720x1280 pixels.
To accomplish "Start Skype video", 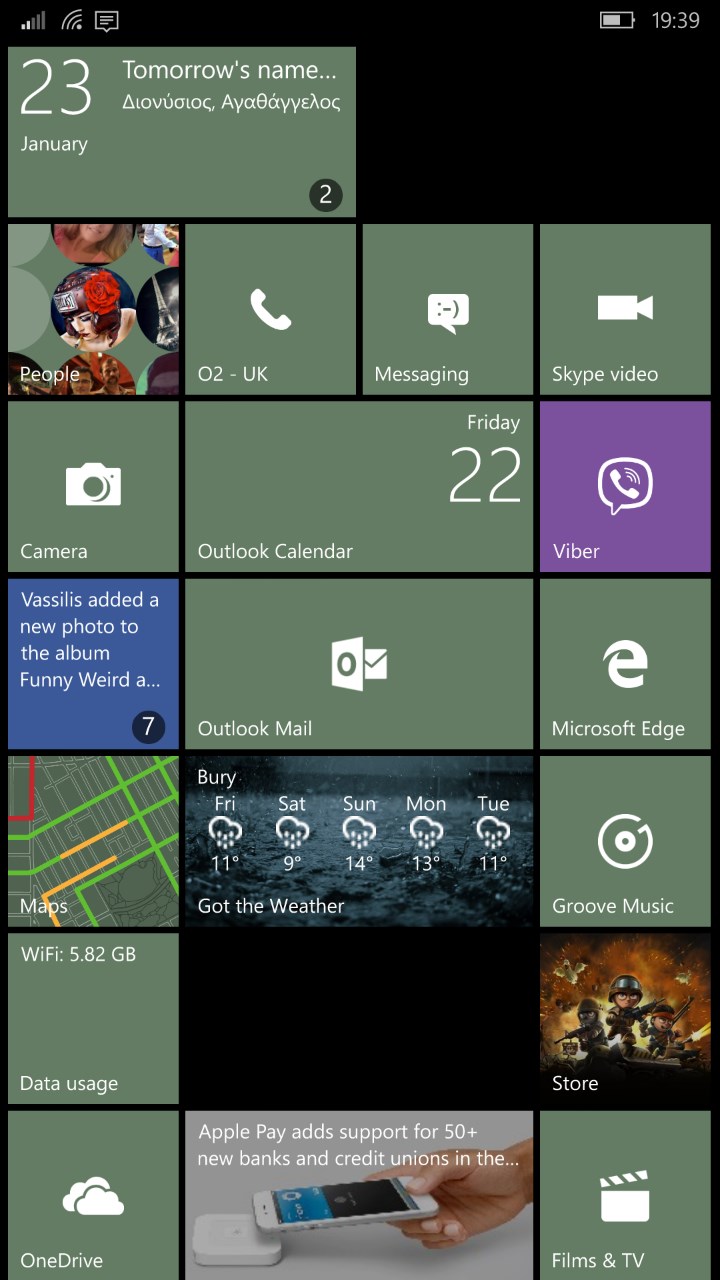I will click(625, 309).
